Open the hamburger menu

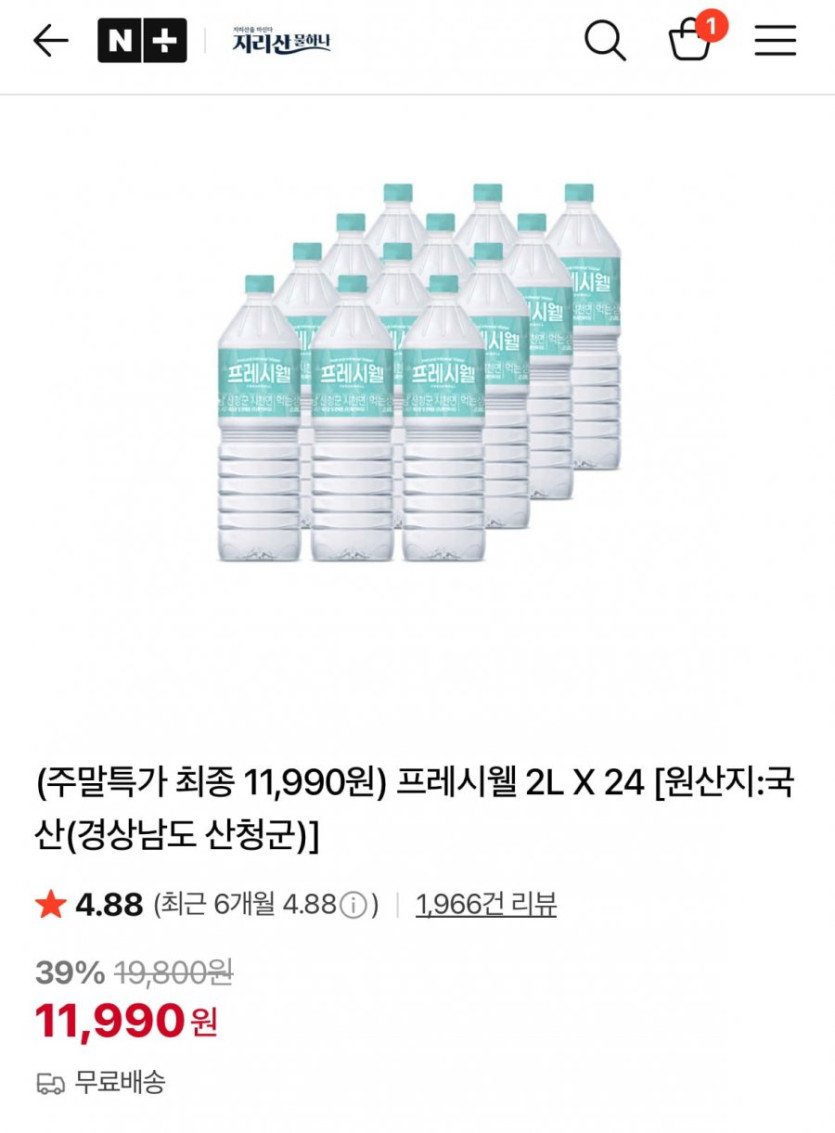pyautogui.click(x=775, y=41)
